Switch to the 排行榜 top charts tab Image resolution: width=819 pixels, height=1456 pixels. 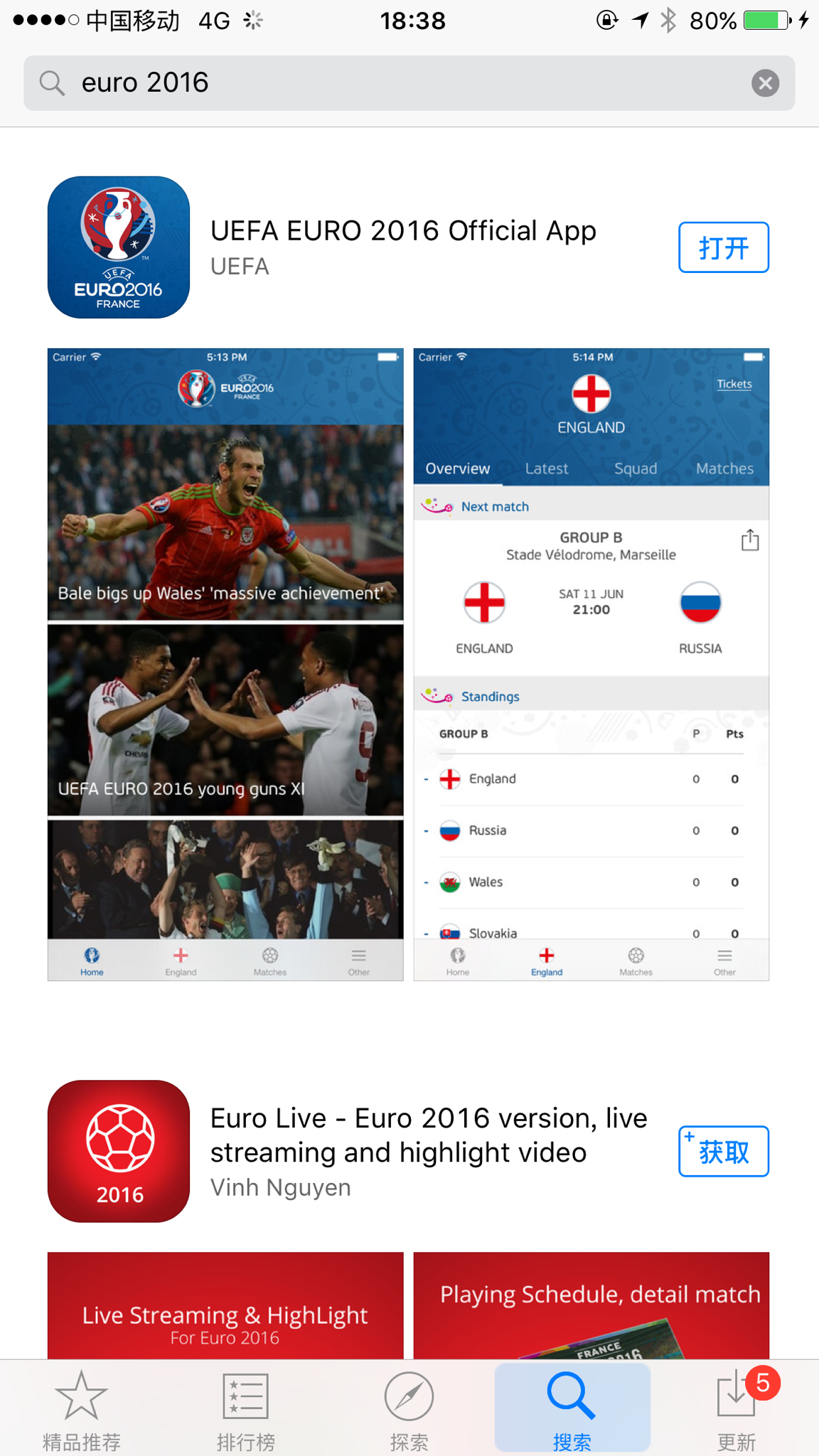(245, 1409)
